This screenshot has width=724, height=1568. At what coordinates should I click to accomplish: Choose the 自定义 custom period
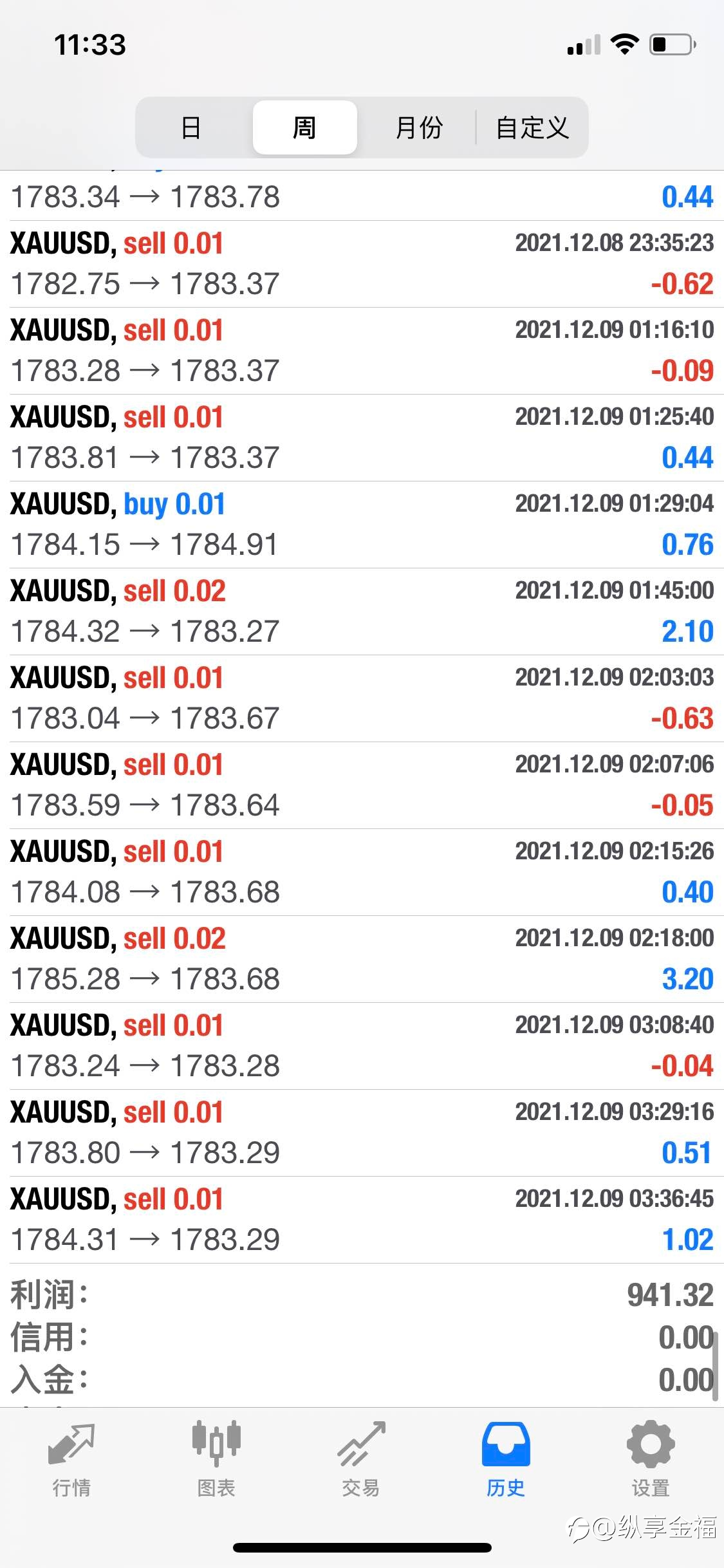532,127
